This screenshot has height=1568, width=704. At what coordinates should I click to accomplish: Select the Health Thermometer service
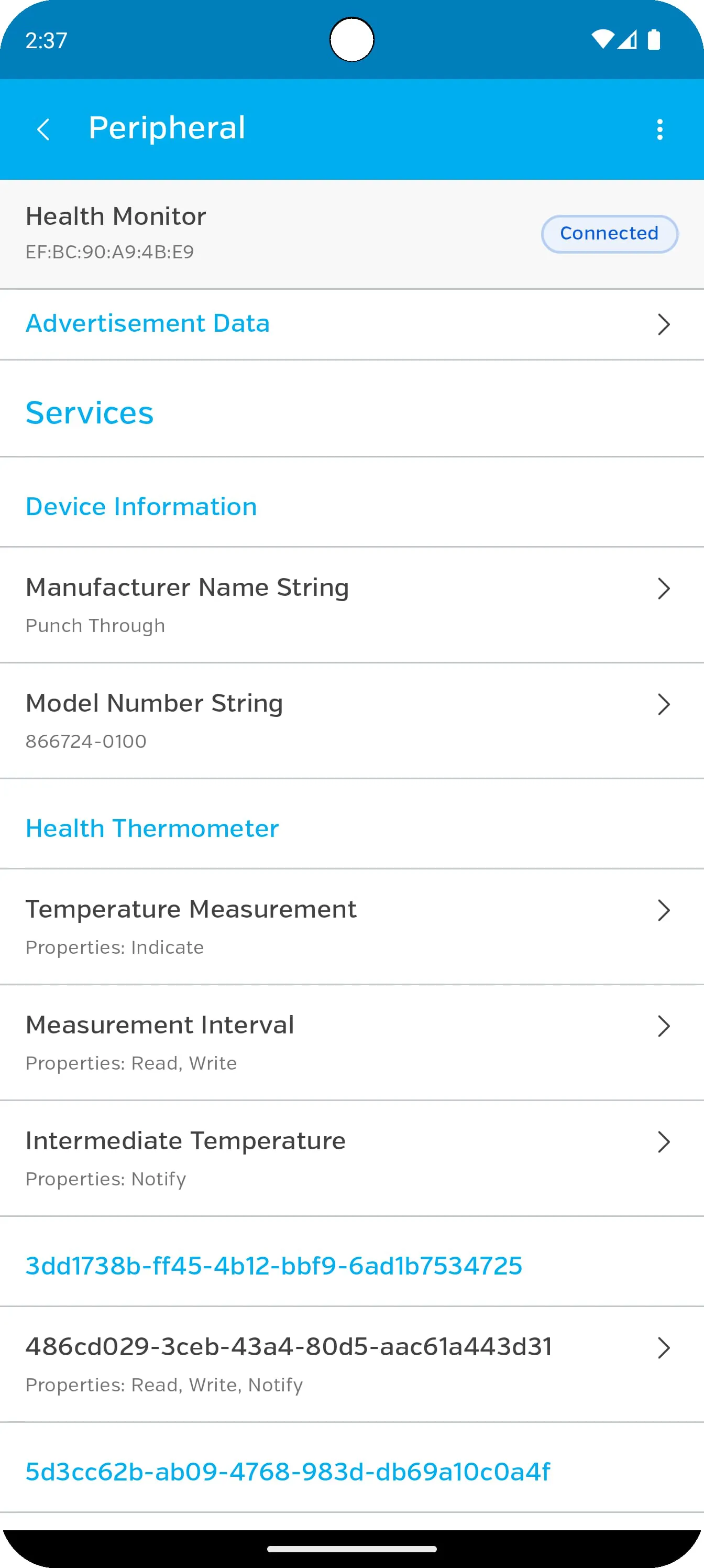(152, 828)
